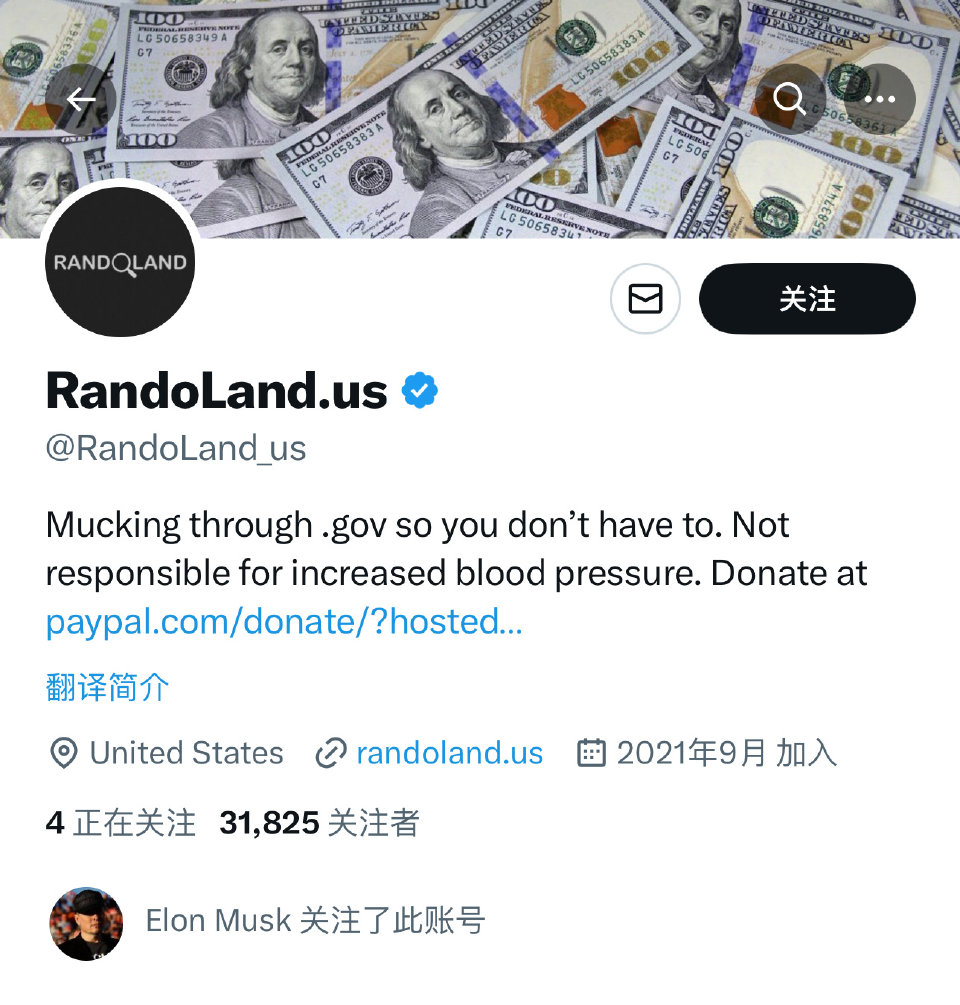Send a direct message via envelope icon
This screenshot has height=1005, width=960.
pos(645,298)
